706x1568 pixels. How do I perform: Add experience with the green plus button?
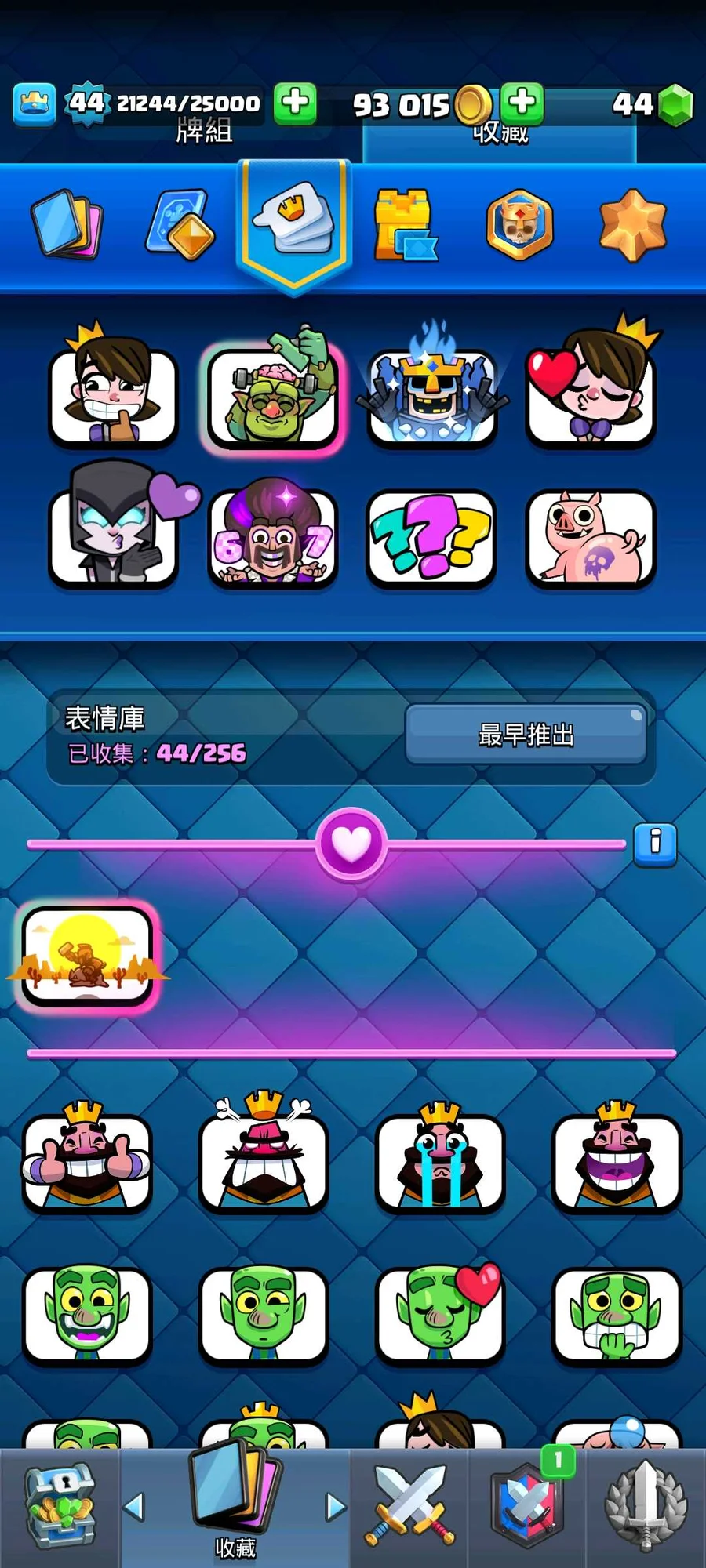coord(295,103)
